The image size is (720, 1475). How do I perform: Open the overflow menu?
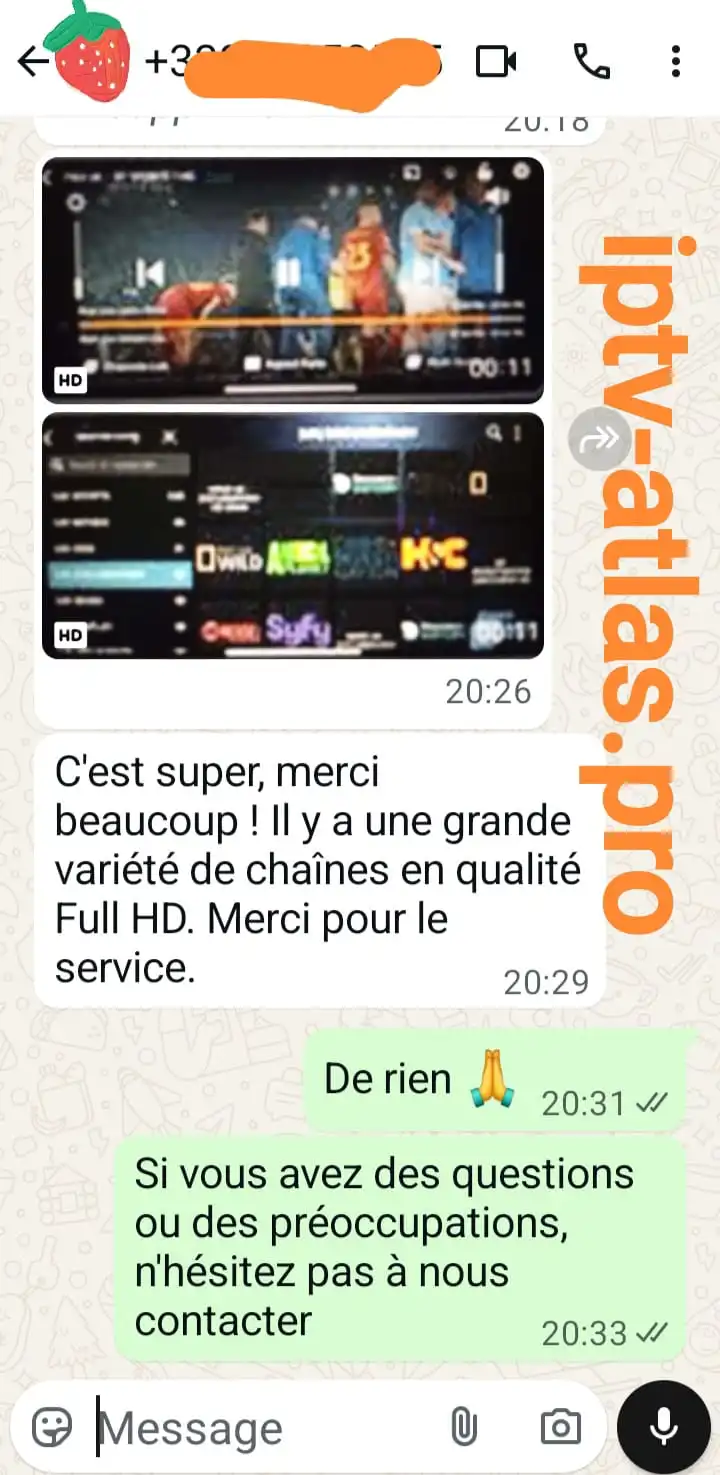[x=676, y=62]
